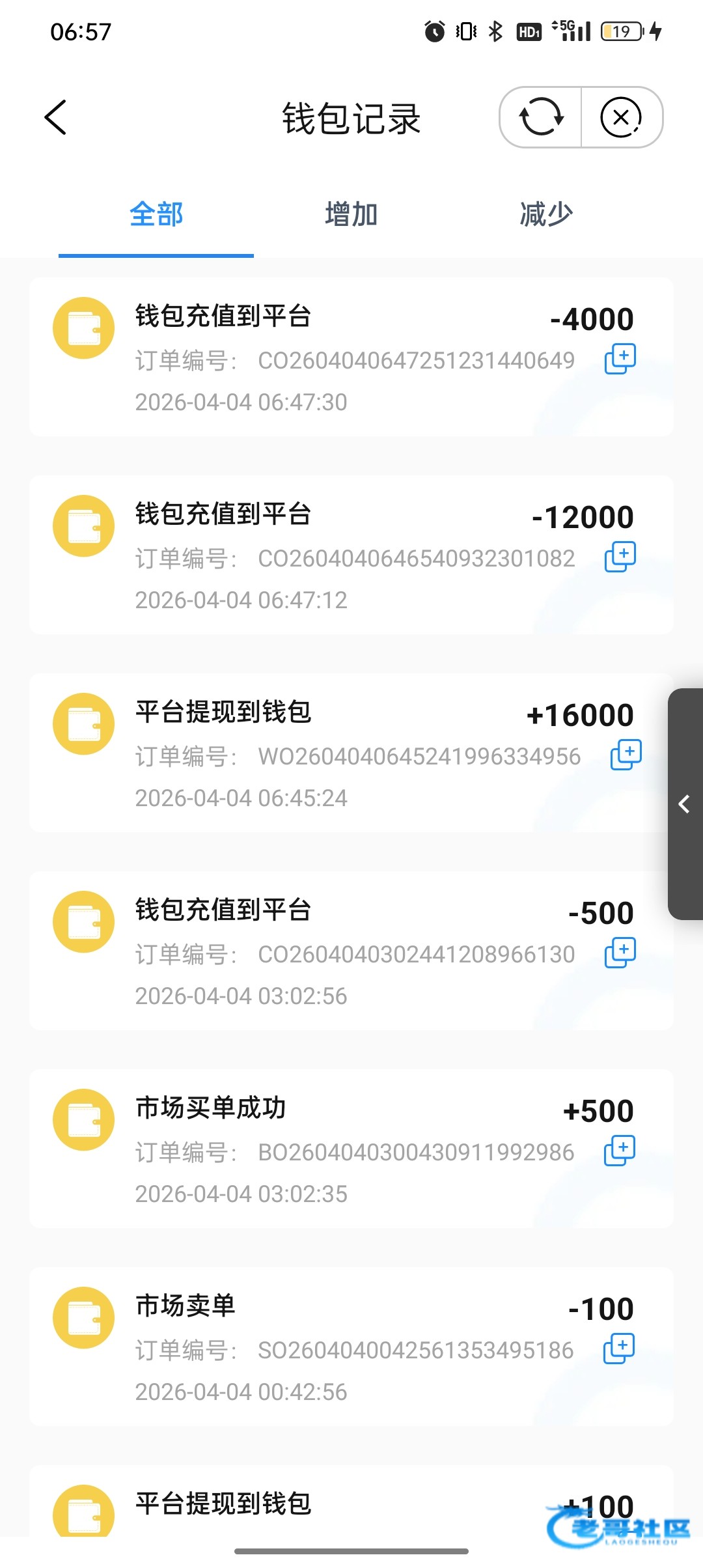
Task: Expand the side panel arrow handle
Action: (685, 804)
